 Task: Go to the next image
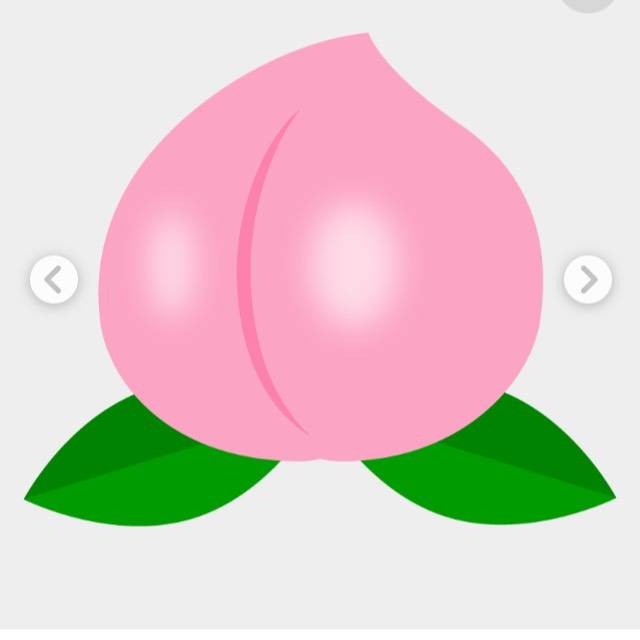coord(588,280)
